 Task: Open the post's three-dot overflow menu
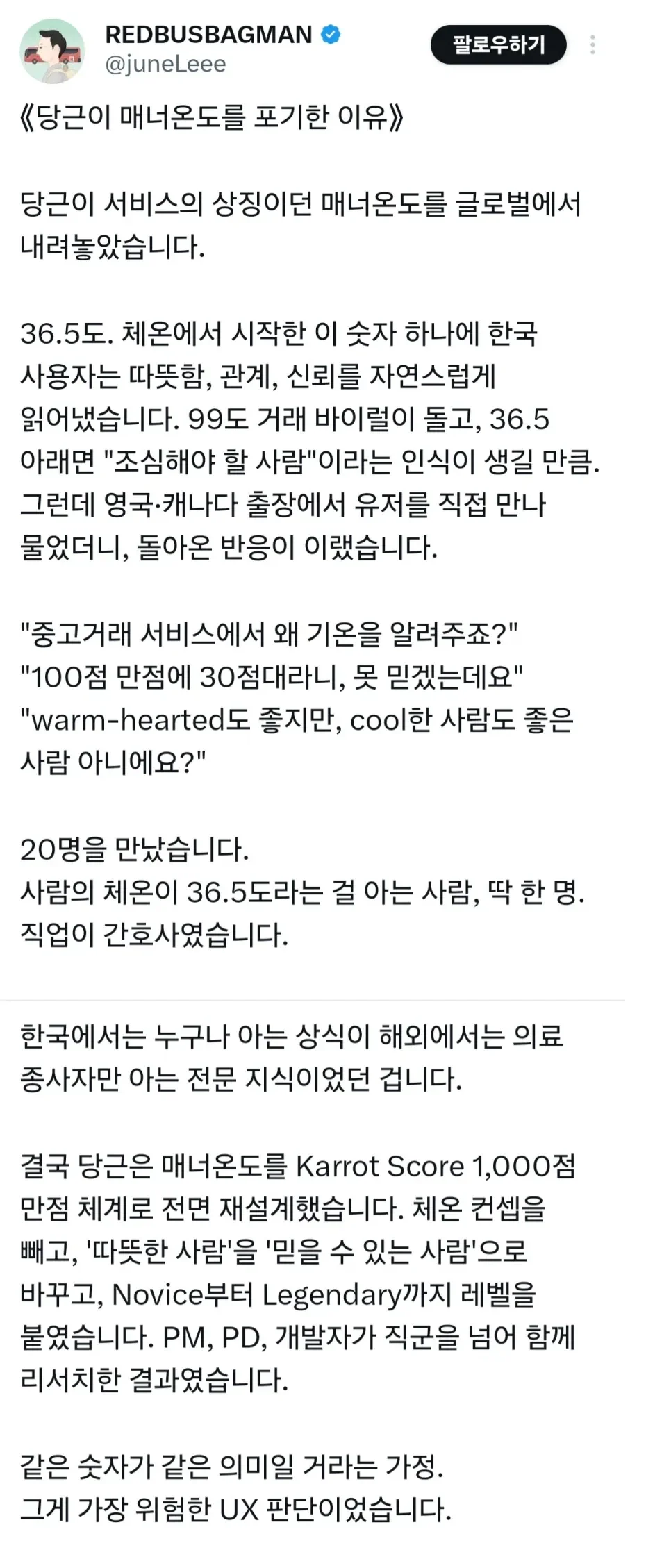click(593, 45)
